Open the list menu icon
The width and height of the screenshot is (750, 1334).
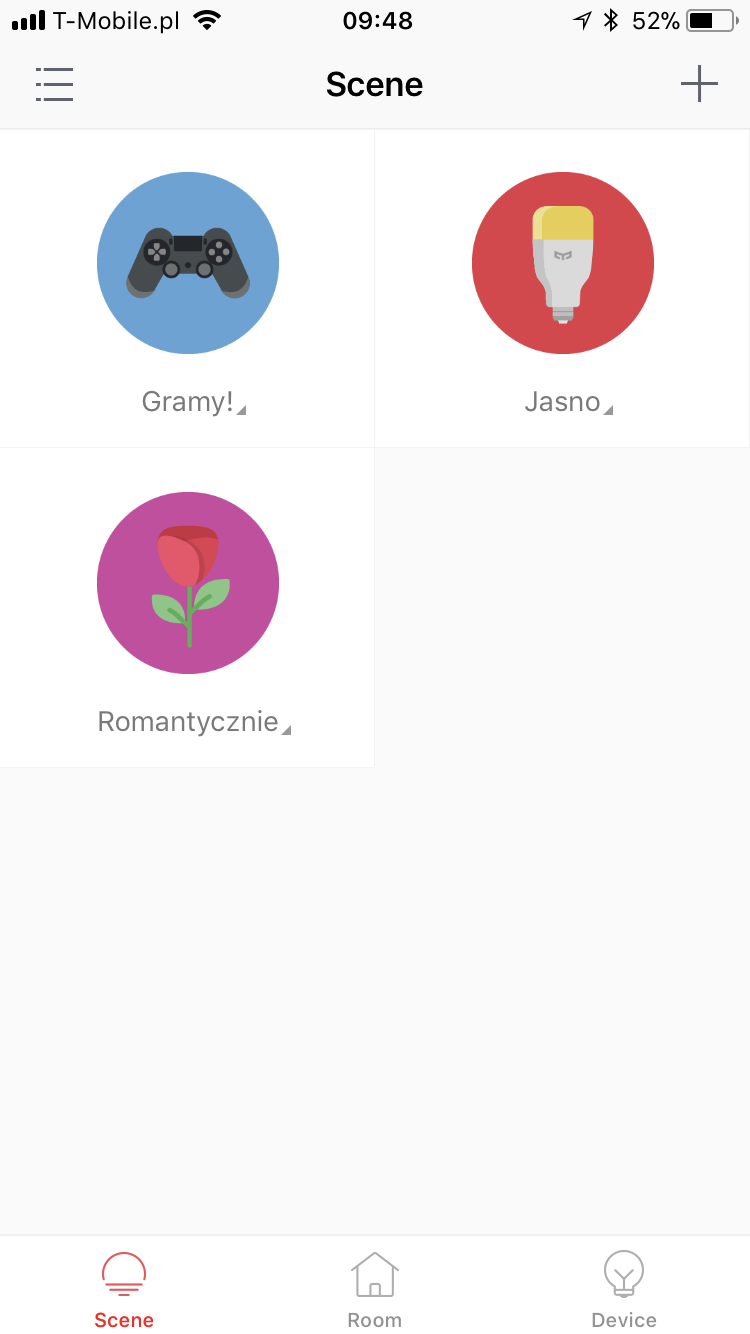55,85
